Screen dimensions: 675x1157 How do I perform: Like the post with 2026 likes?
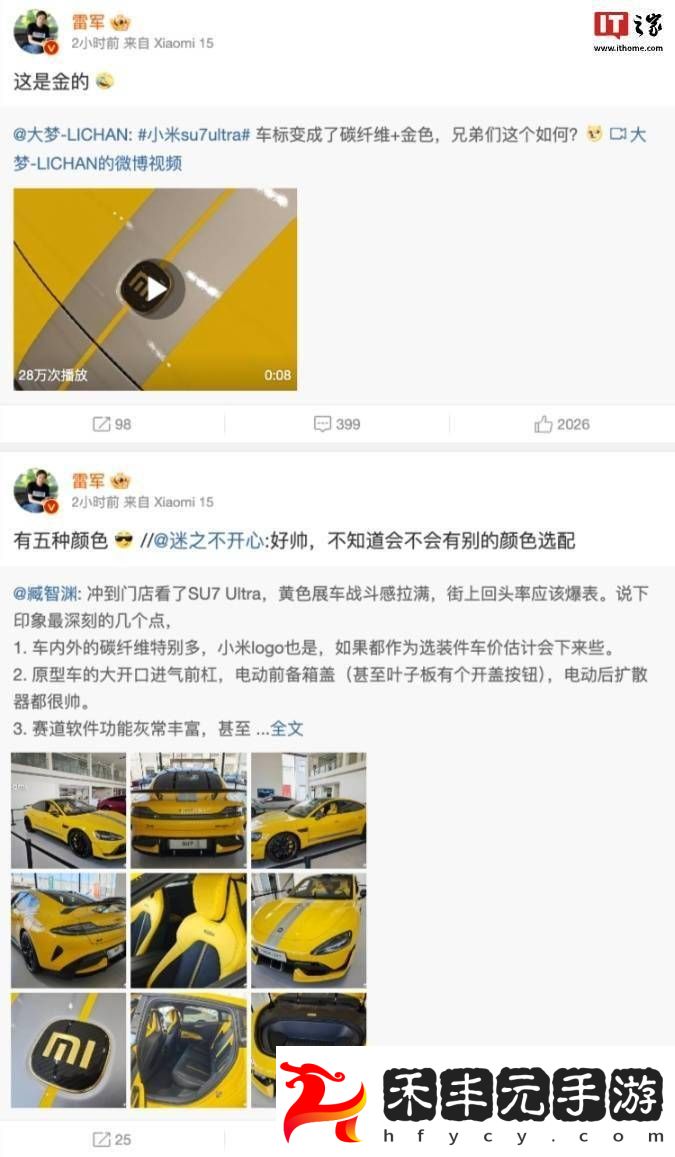click(561, 424)
